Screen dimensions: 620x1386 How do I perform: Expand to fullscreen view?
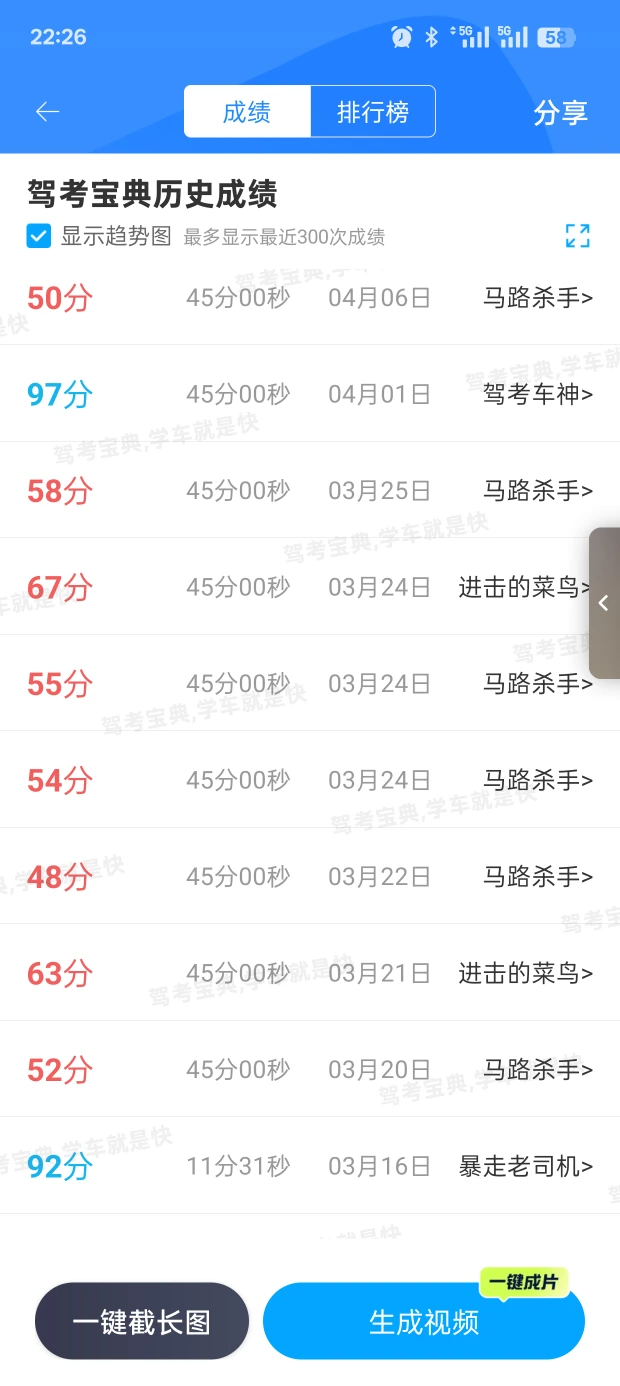tap(577, 236)
